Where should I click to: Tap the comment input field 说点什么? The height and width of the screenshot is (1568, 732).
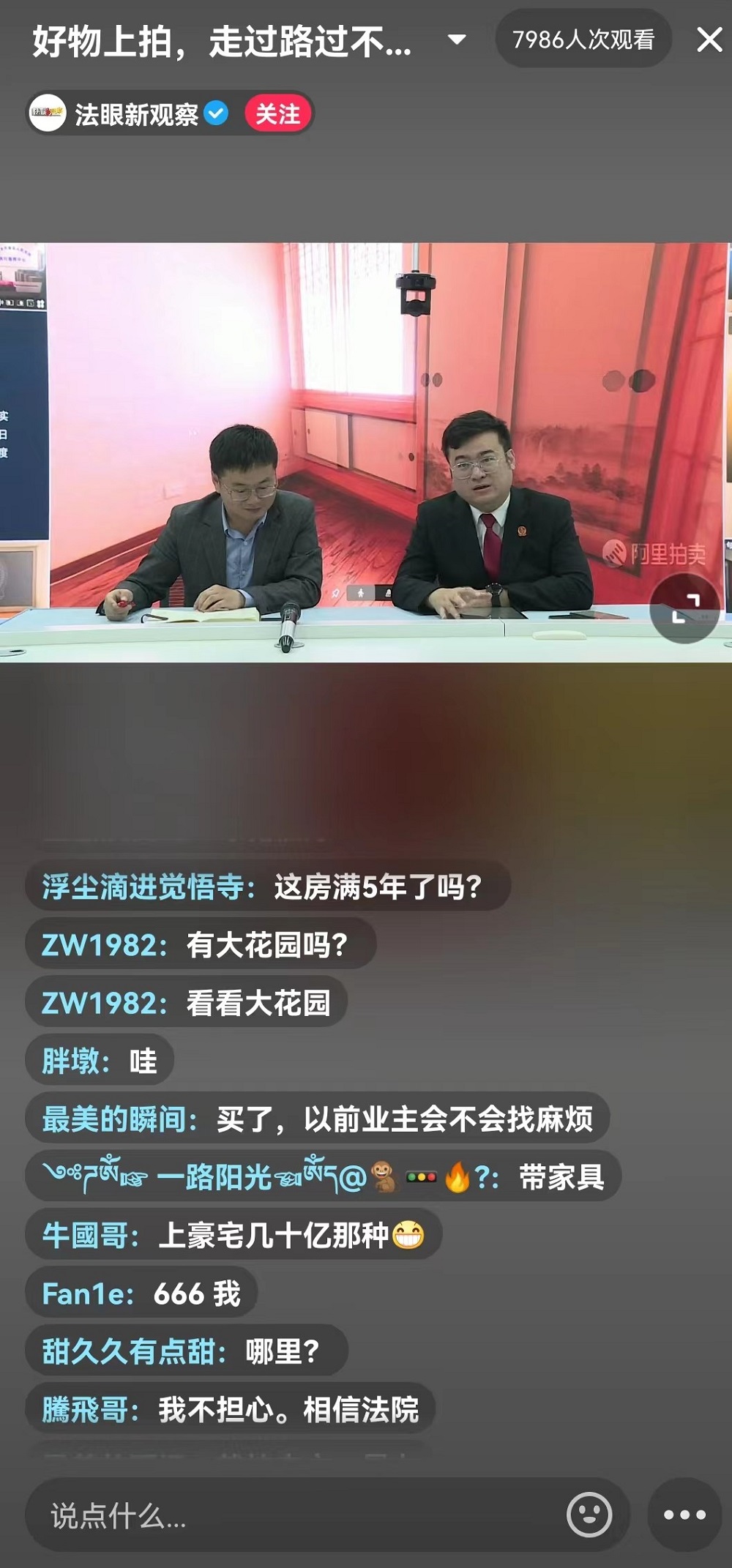pos(293,1515)
